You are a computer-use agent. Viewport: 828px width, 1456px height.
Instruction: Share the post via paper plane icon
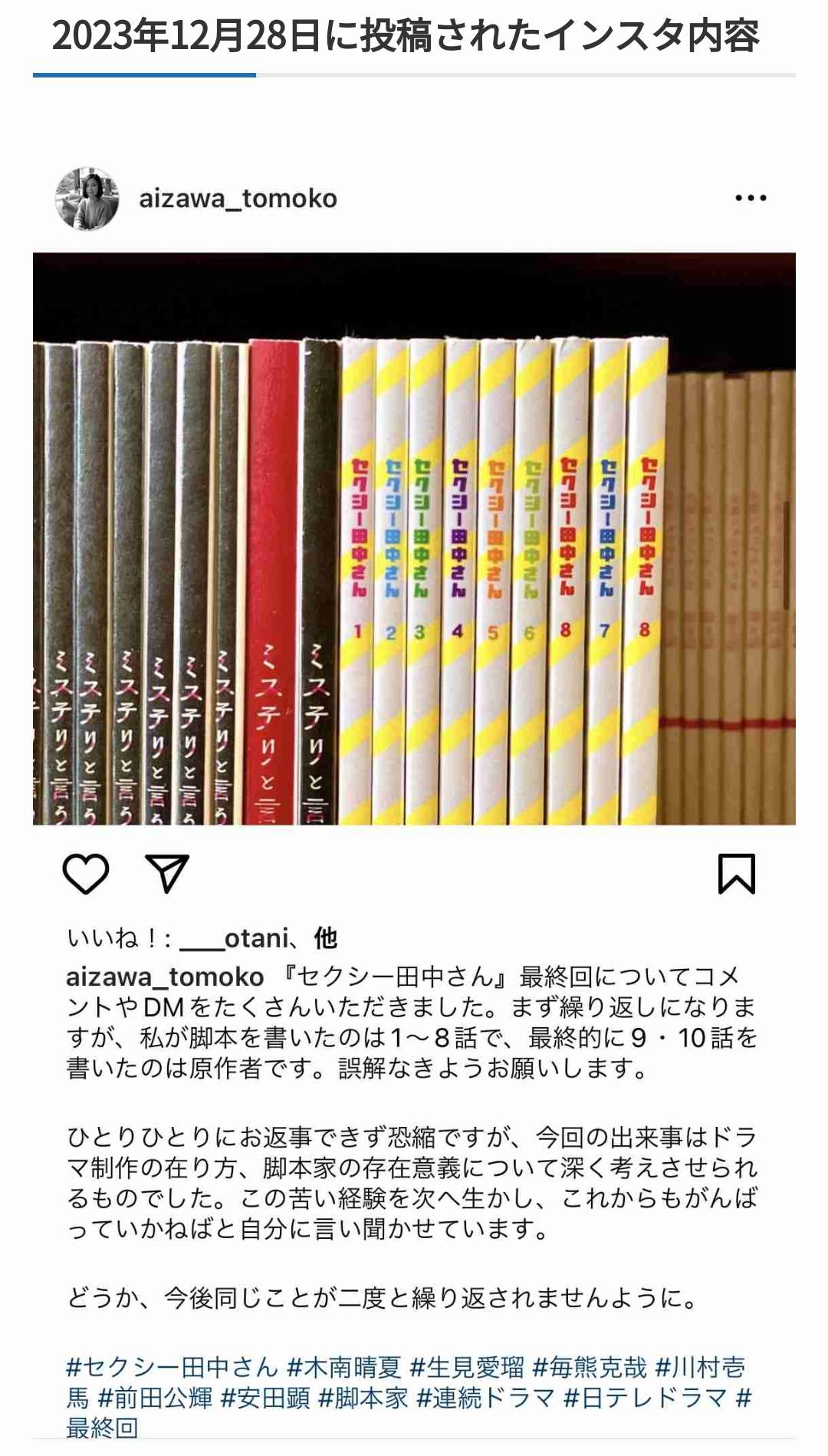pos(167,873)
